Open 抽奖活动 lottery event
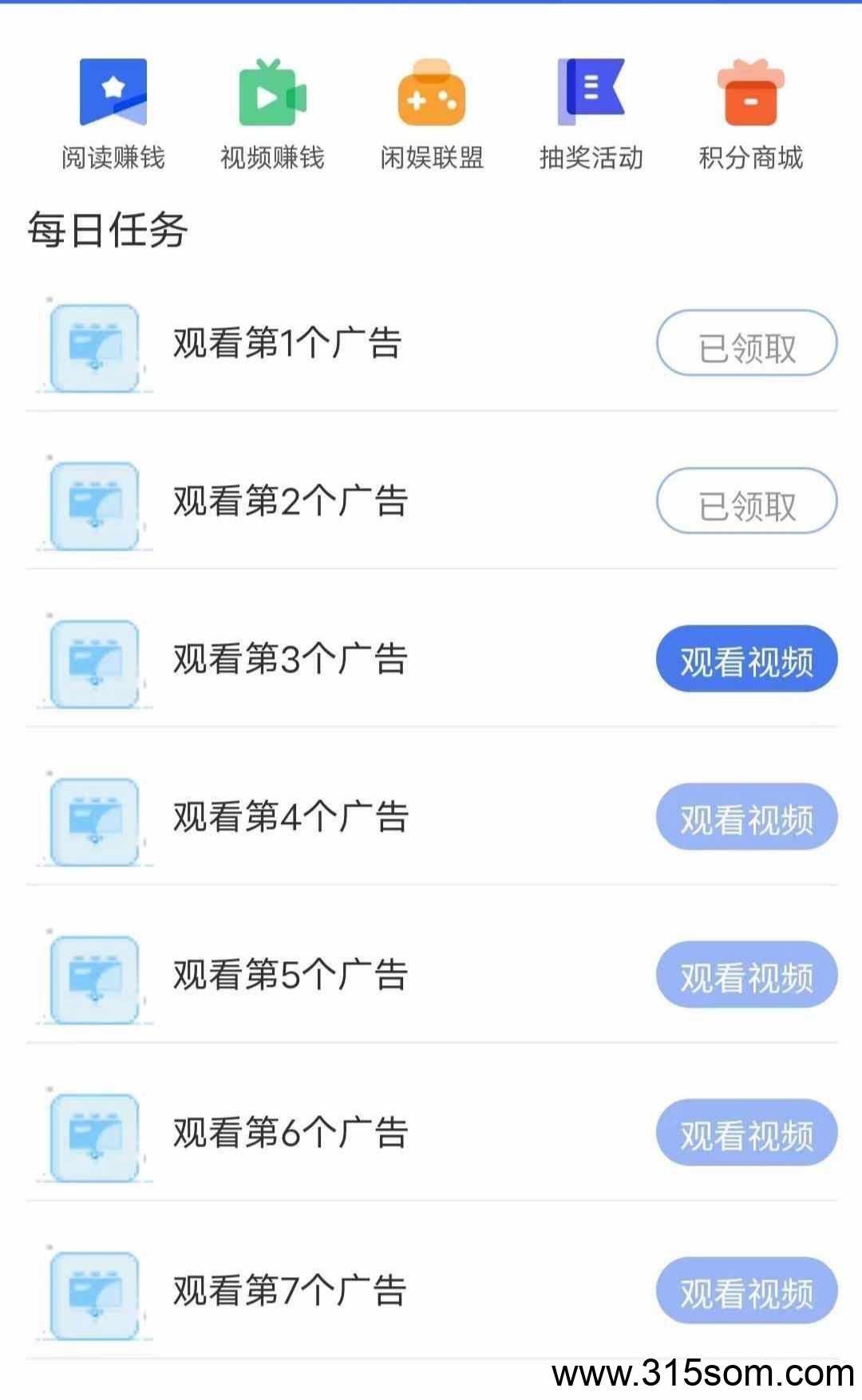The height and width of the screenshot is (1400, 862). pos(591,113)
